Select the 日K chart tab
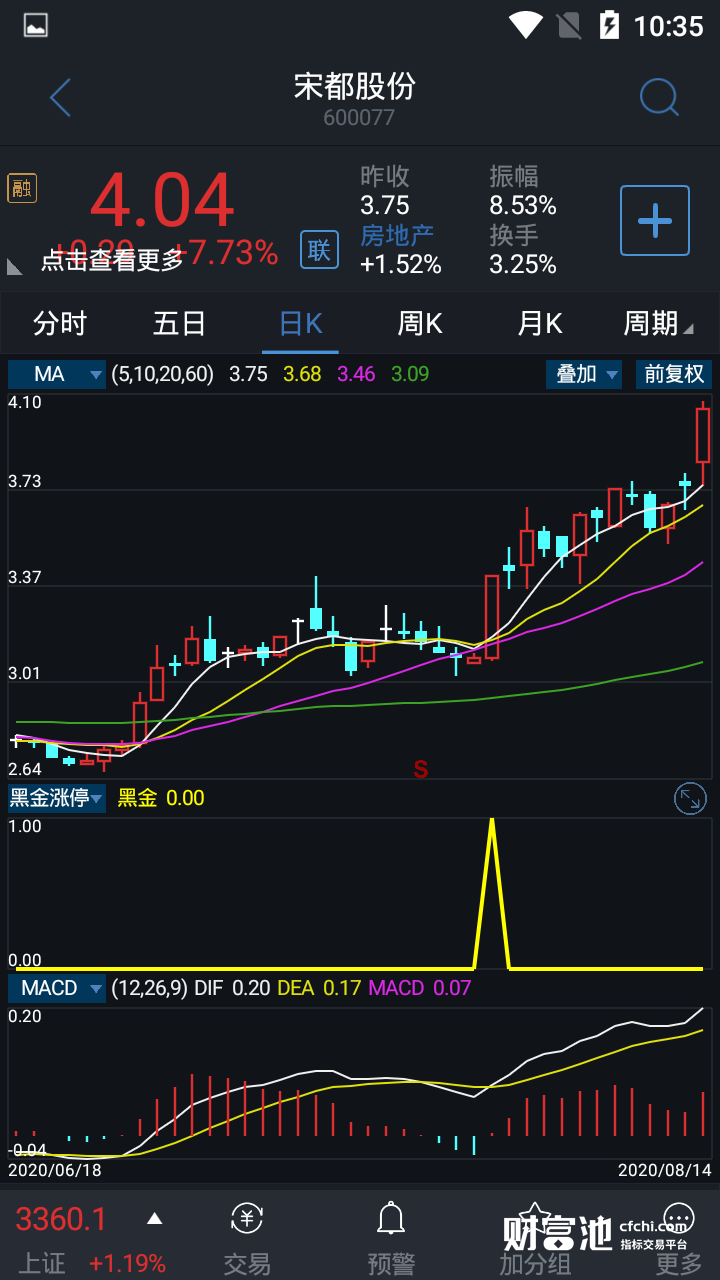 click(300, 324)
